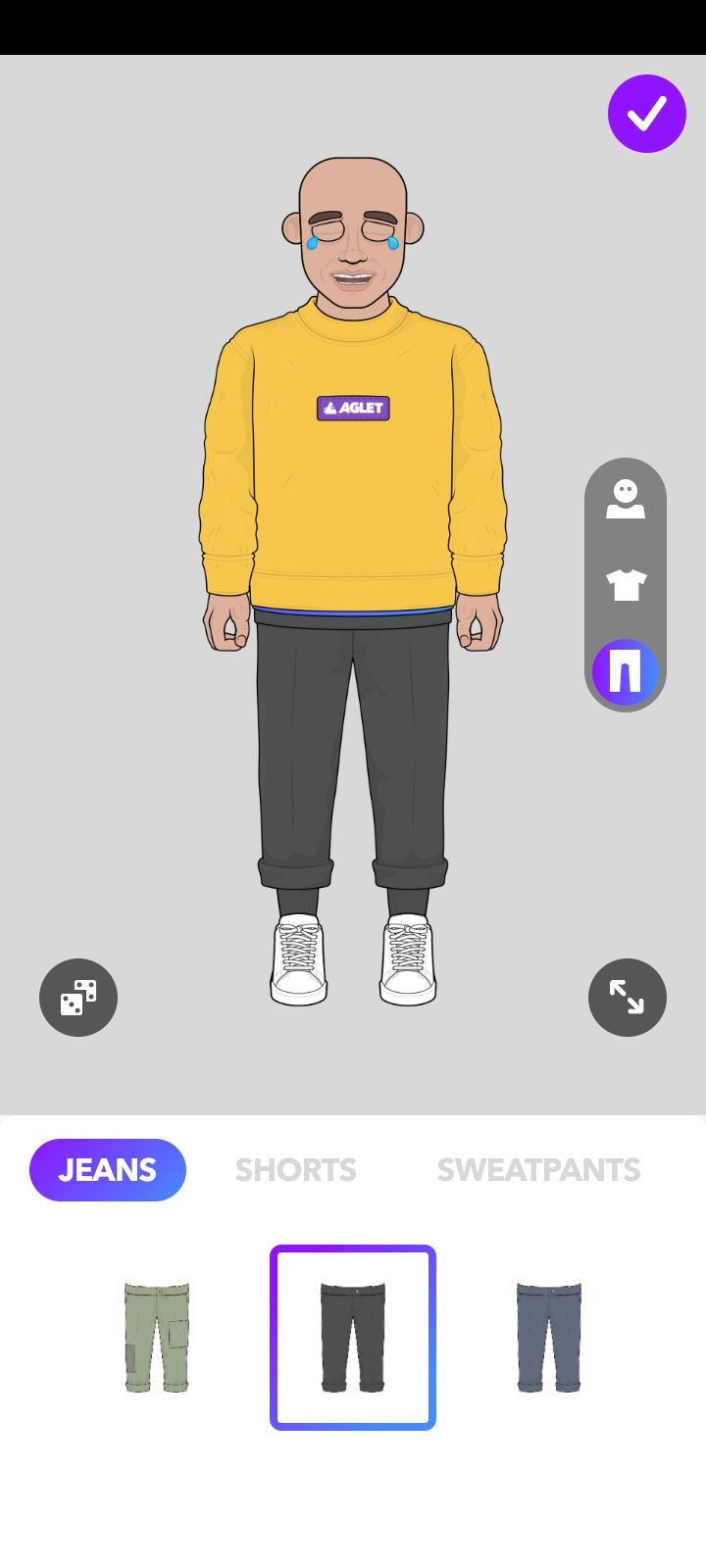Expand the avatar view to fullscreen
The image size is (706, 1568).
click(628, 998)
